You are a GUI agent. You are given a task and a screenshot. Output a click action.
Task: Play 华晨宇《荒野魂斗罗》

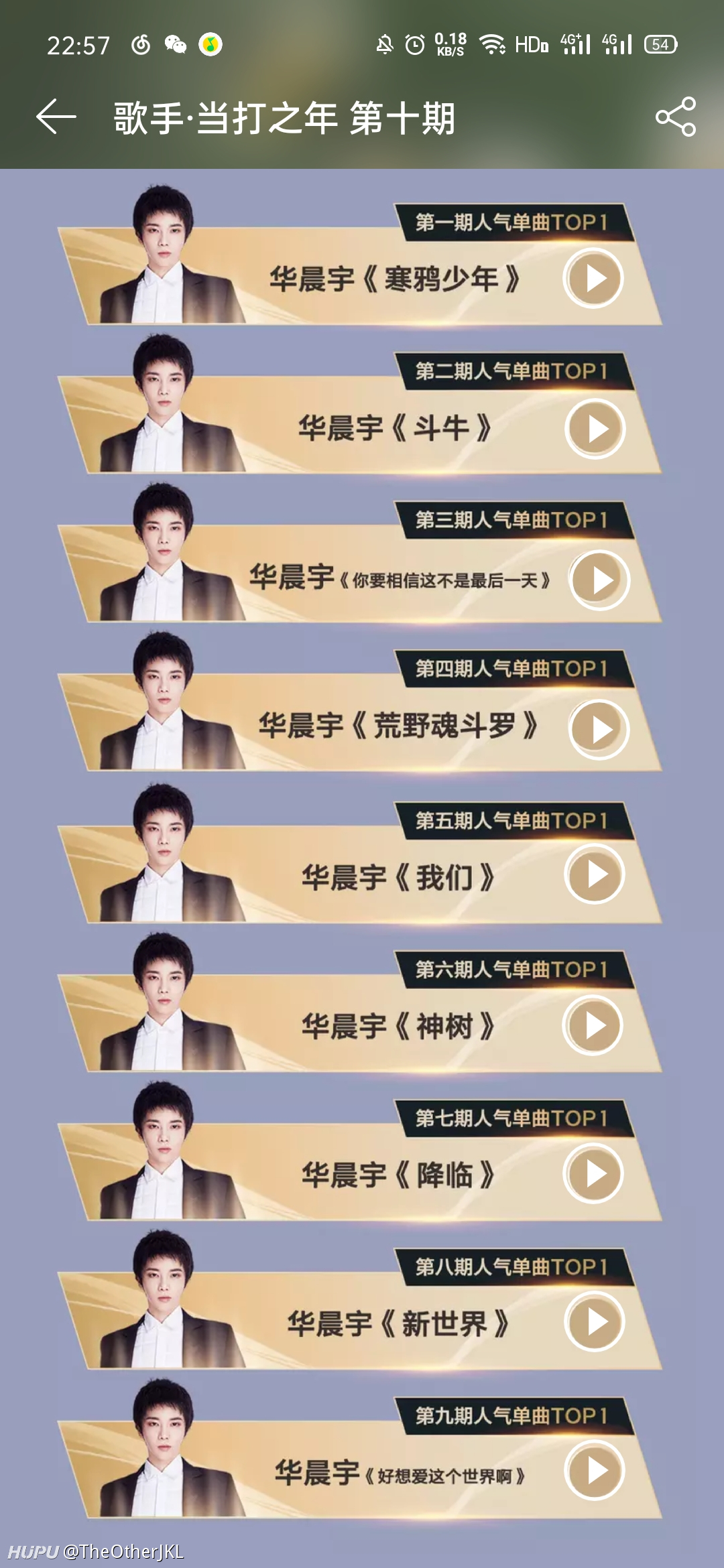[x=599, y=729]
